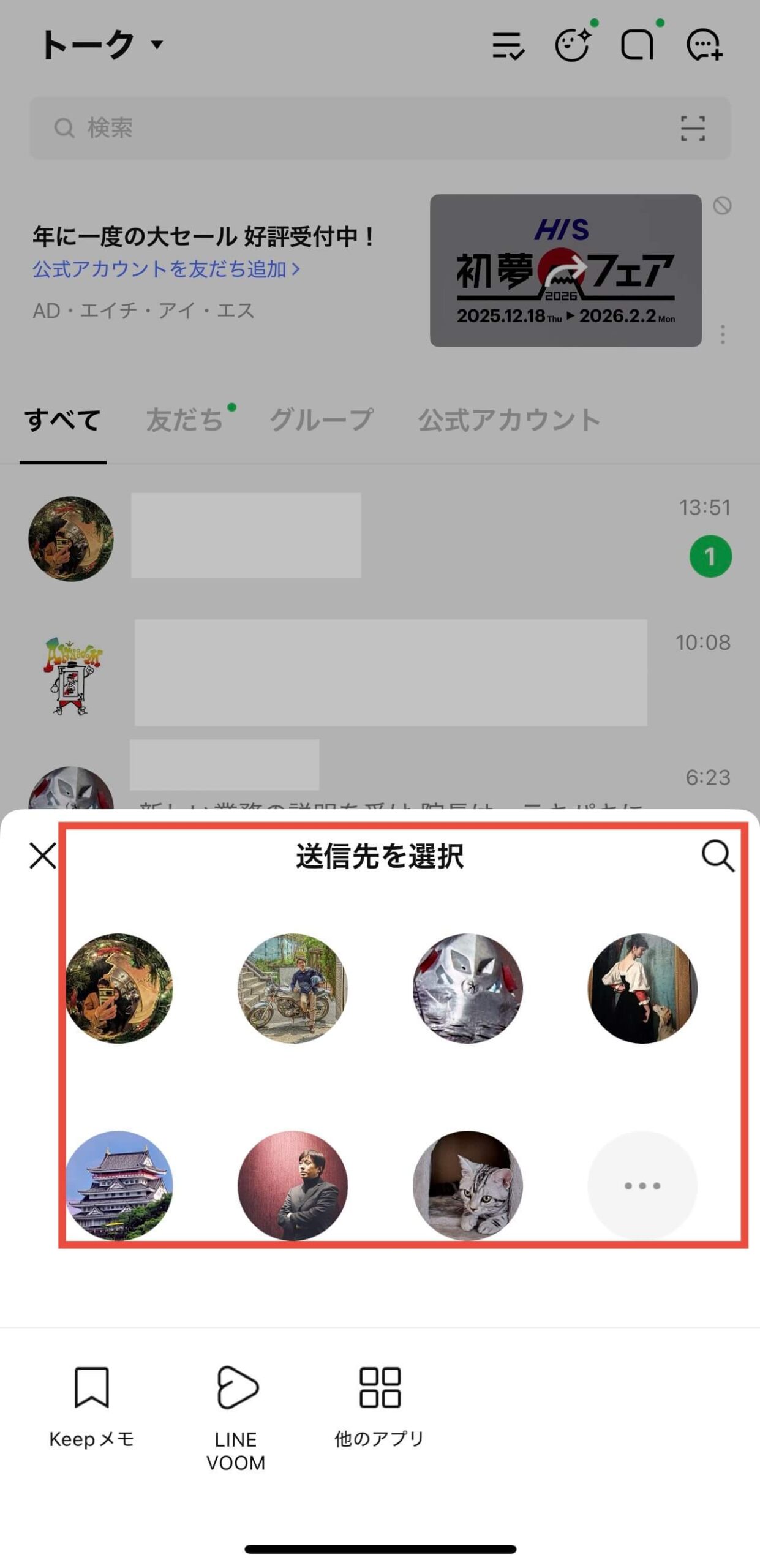Close the 送信先を選択 share sheet
The width and height of the screenshot is (760, 1568).
tap(42, 856)
